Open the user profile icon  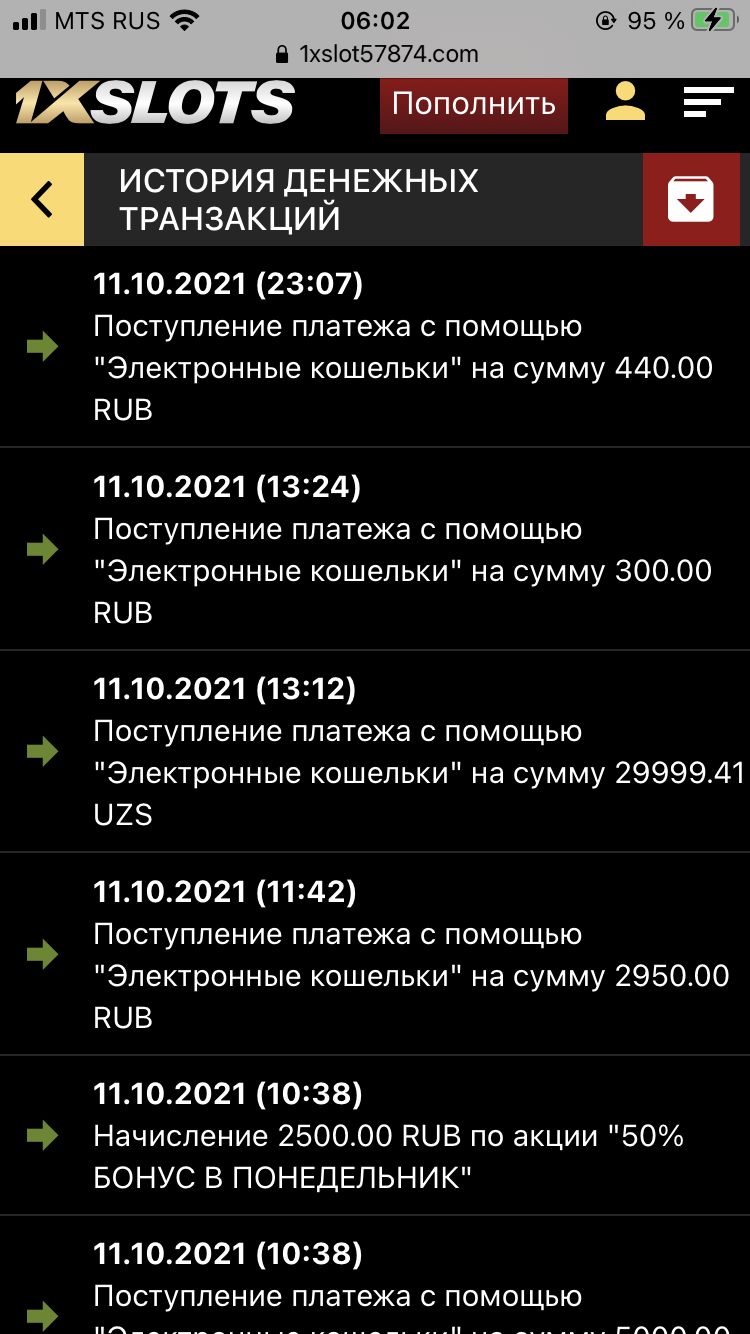(625, 102)
